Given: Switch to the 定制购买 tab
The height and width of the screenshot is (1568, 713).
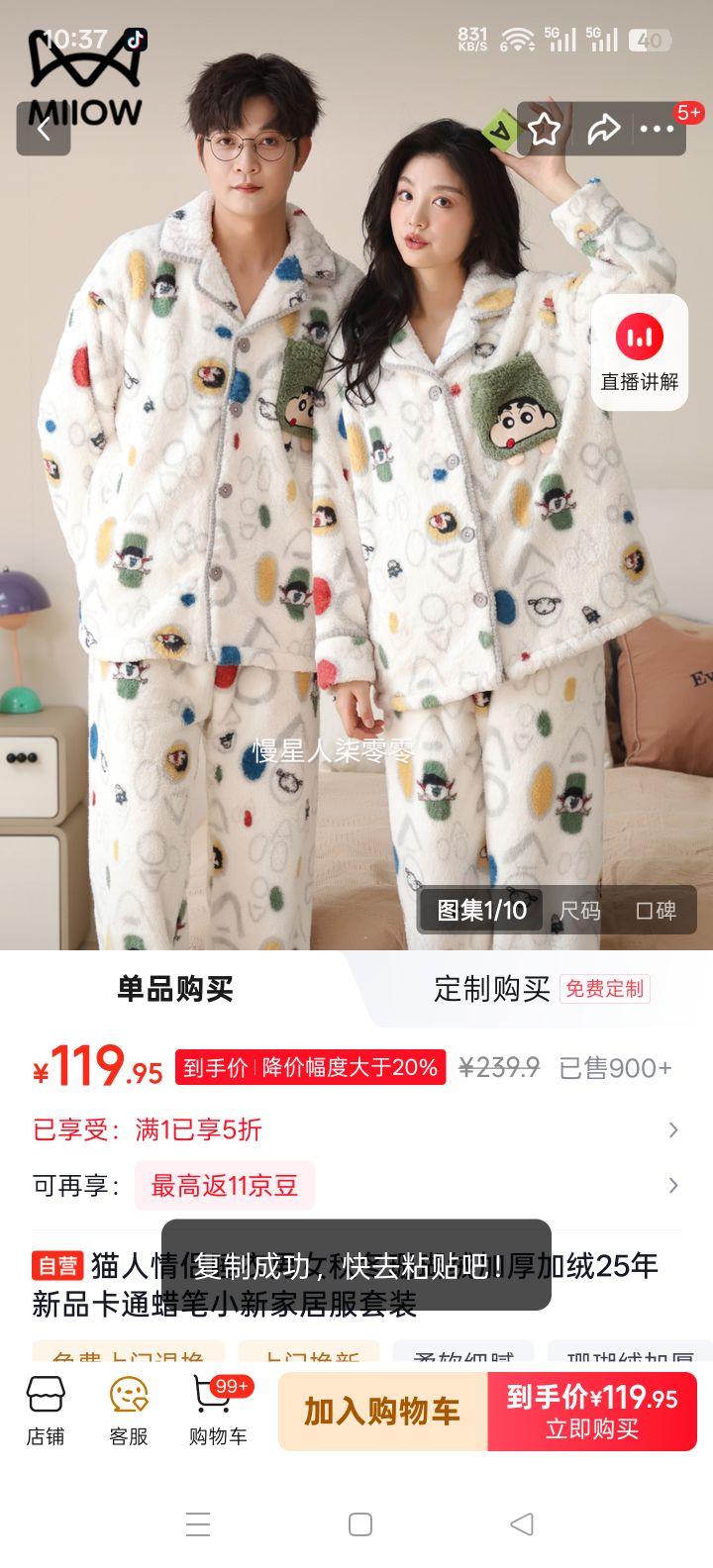Looking at the screenshot, I should coord(488,989).
